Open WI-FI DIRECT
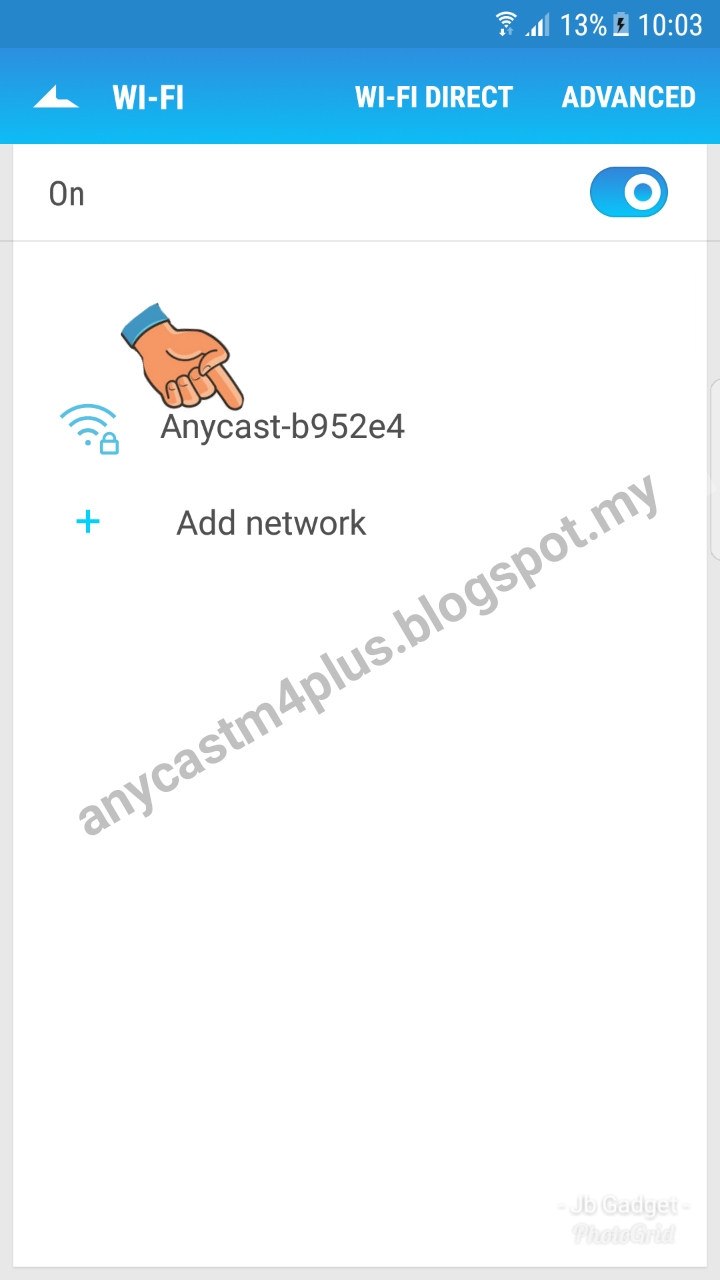 click(434, 98)
